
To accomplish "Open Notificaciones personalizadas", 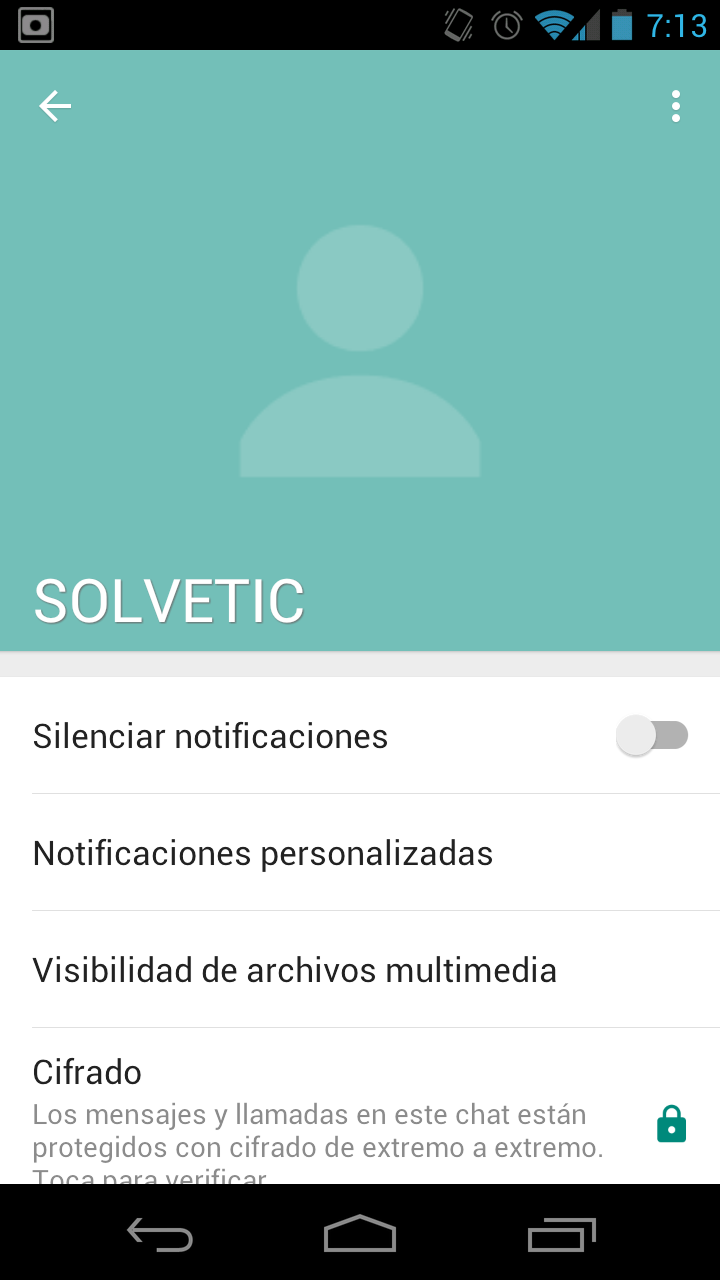I will click(x=263, y=853).
